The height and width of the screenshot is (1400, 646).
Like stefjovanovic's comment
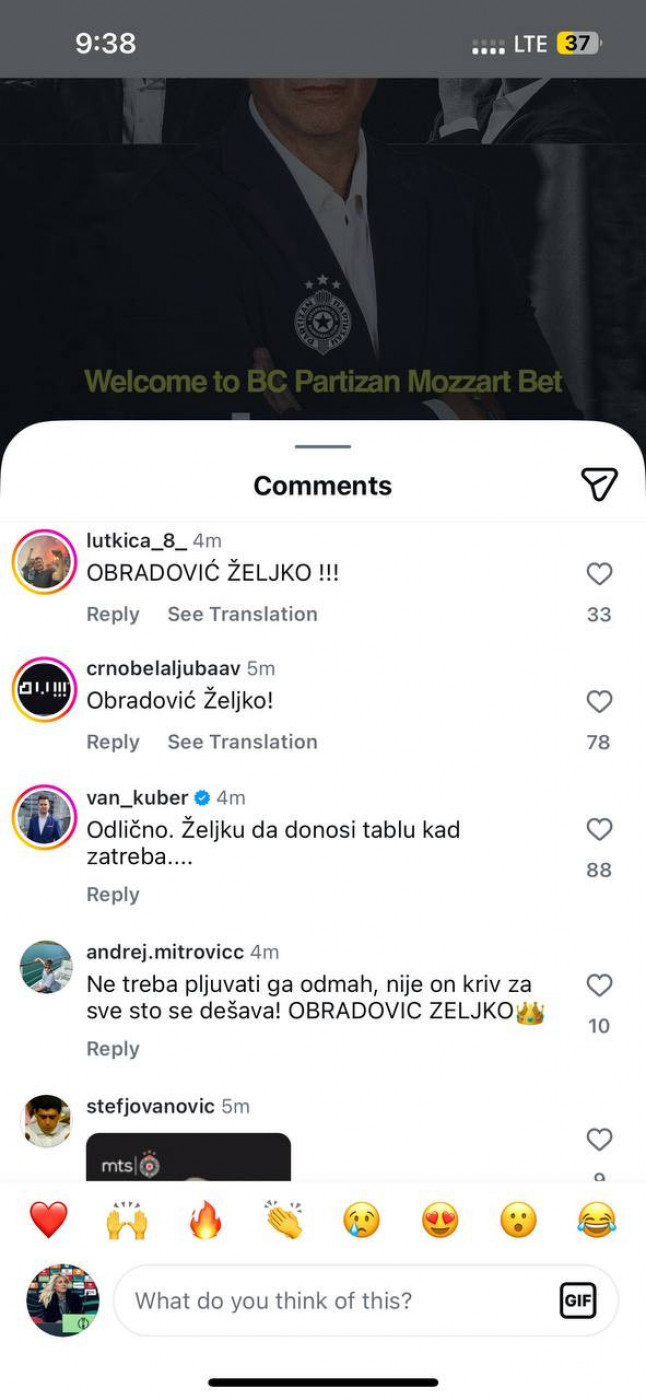click(599, 1139)
